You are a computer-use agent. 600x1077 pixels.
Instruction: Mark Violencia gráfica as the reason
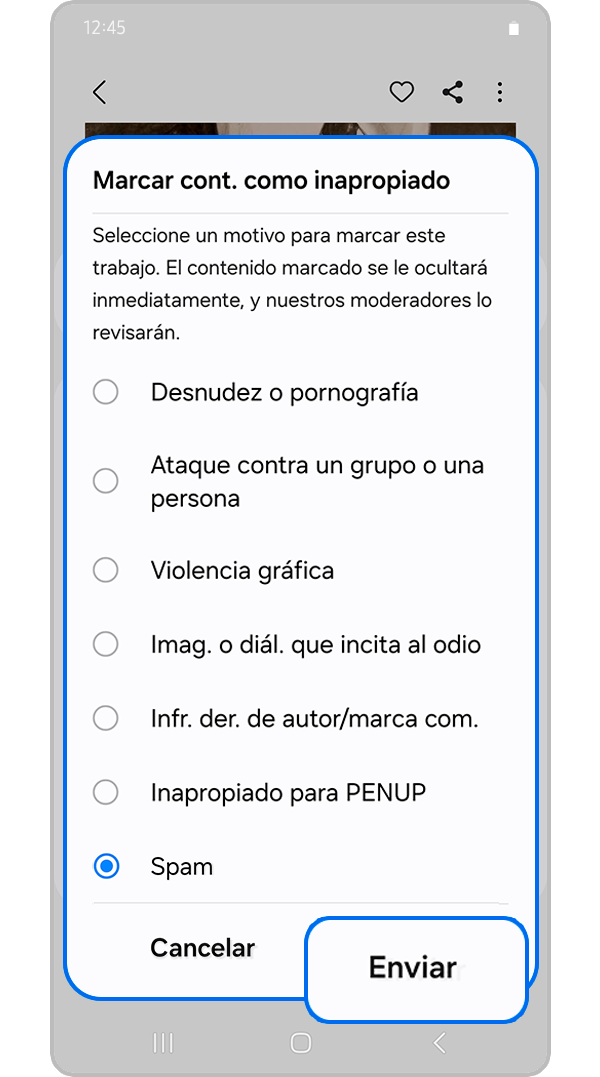tap(106, 570)
